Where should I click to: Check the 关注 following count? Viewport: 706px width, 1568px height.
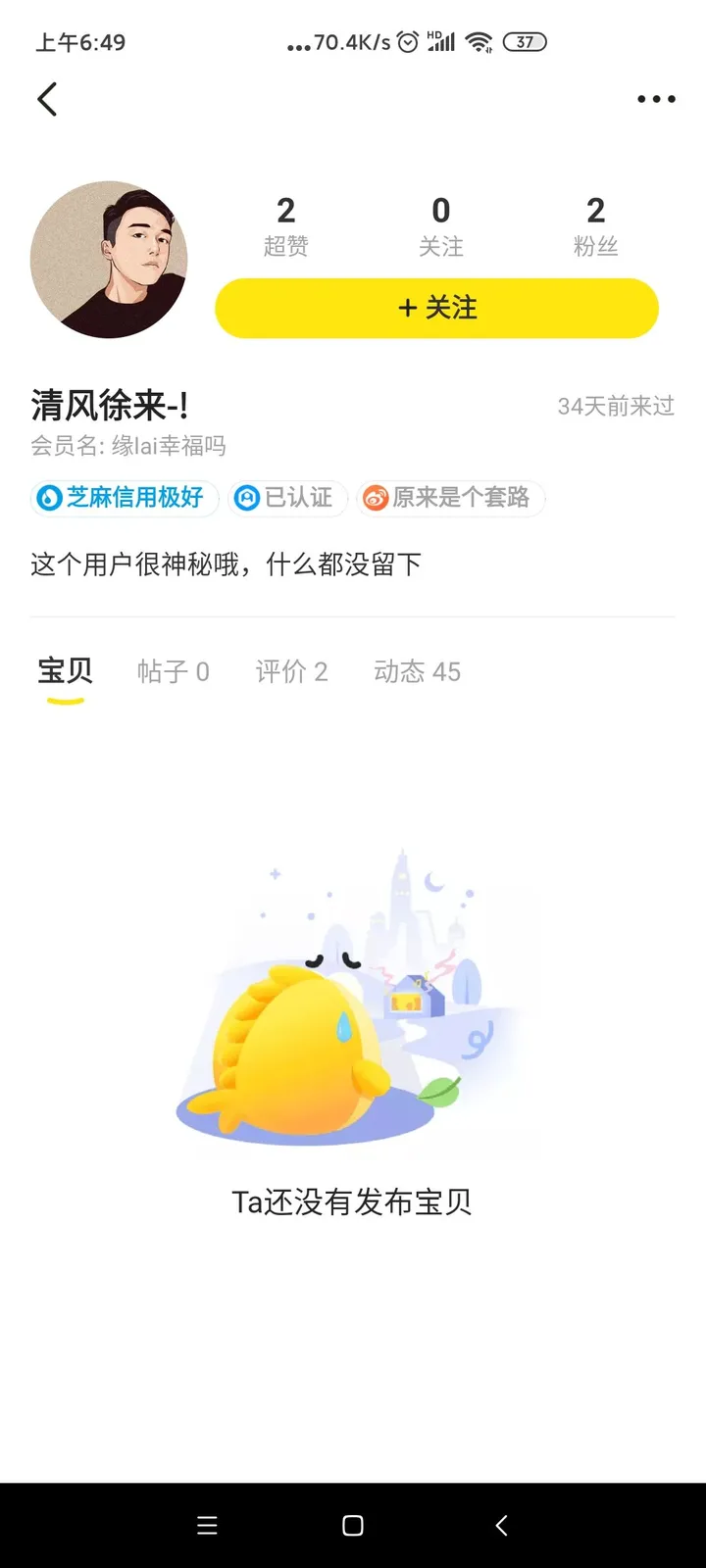pyautogui.click(x=441, y=223)
